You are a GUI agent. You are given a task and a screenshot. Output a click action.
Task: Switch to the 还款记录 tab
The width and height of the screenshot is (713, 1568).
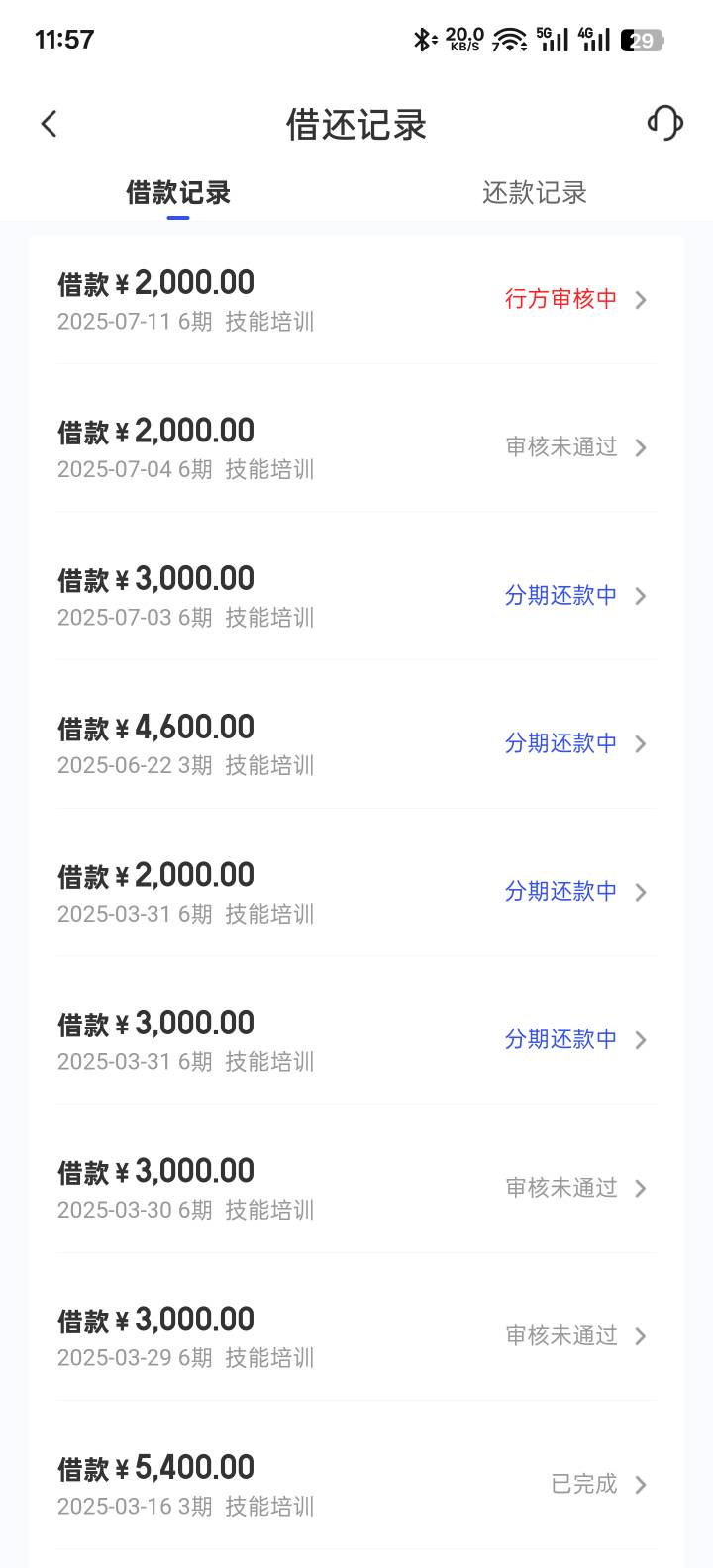pyautogui.click(x=535, y=193)
